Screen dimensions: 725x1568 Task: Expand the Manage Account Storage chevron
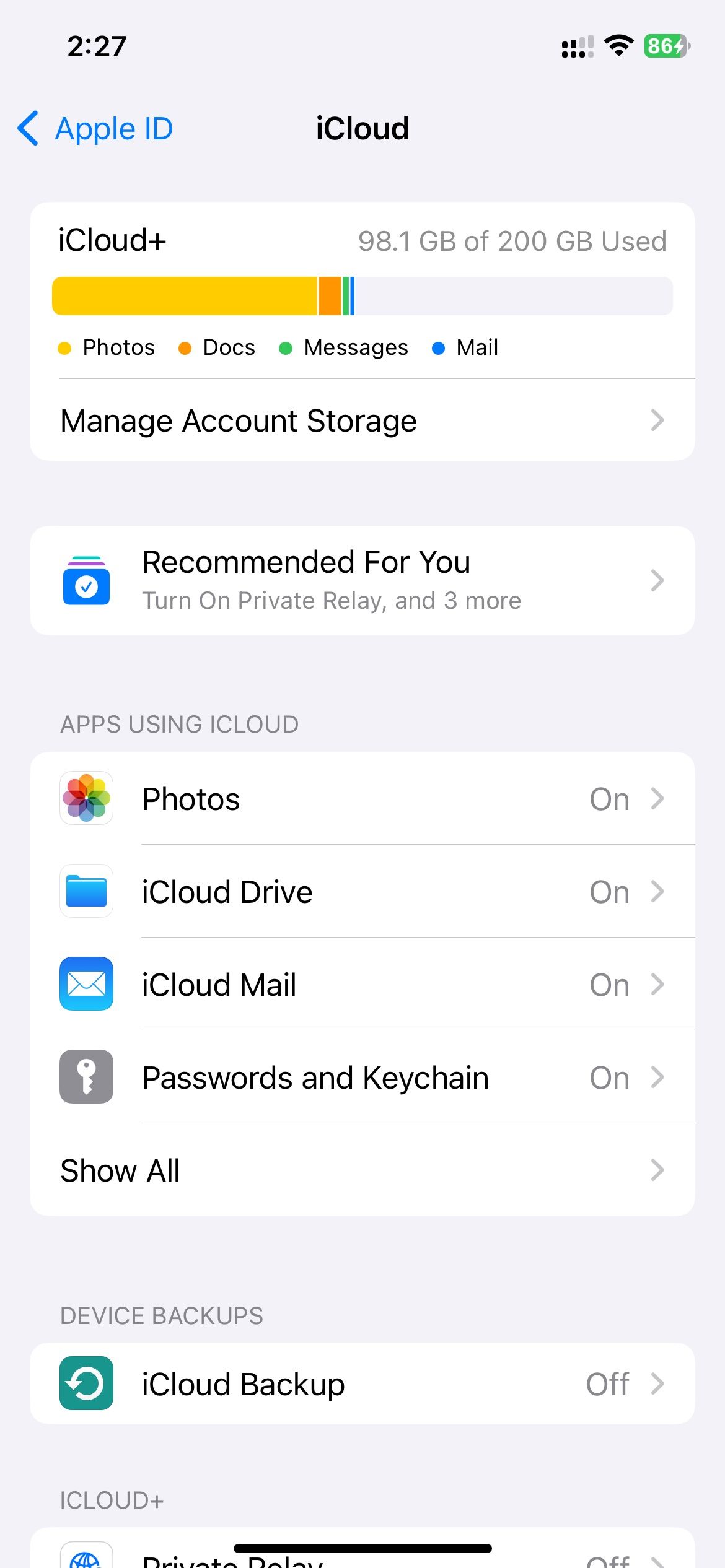click(x=658, y=420)
